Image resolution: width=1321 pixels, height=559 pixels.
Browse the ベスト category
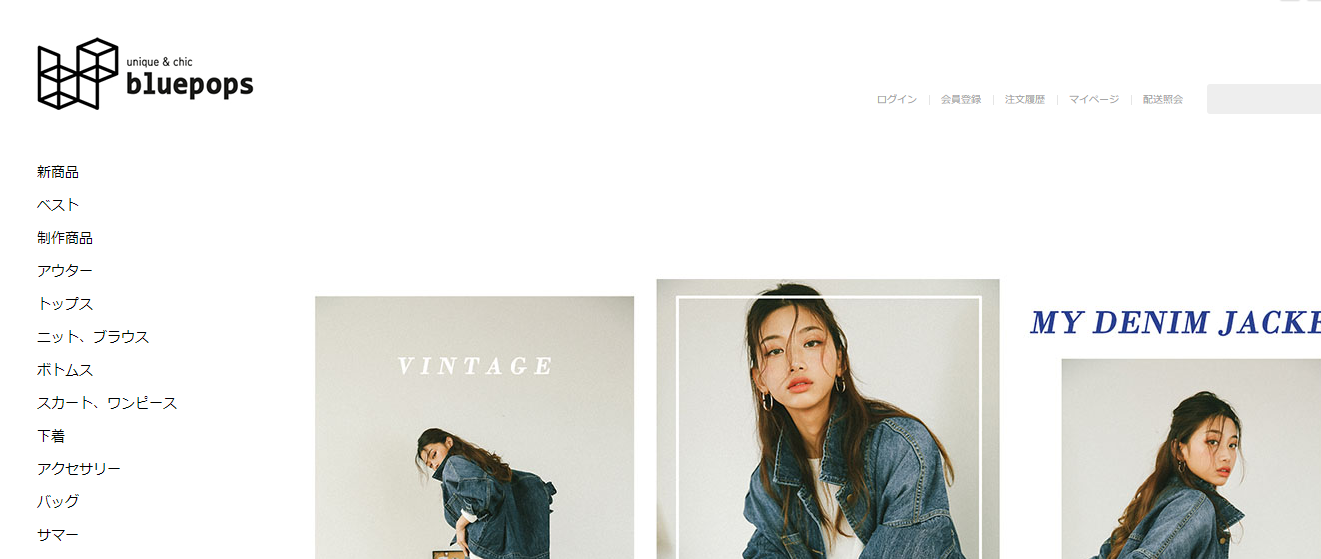tap(58, 205)
